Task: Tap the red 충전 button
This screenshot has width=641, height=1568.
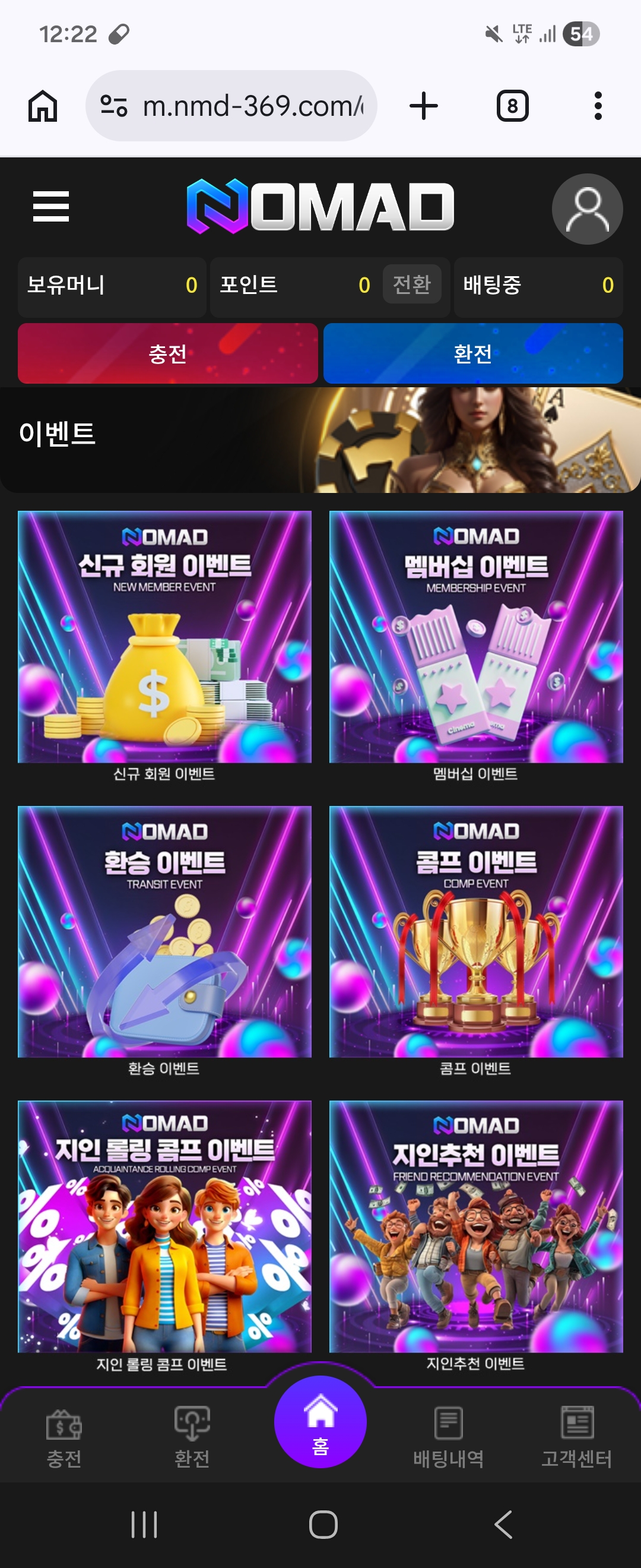Action: [x=168, y=353]
